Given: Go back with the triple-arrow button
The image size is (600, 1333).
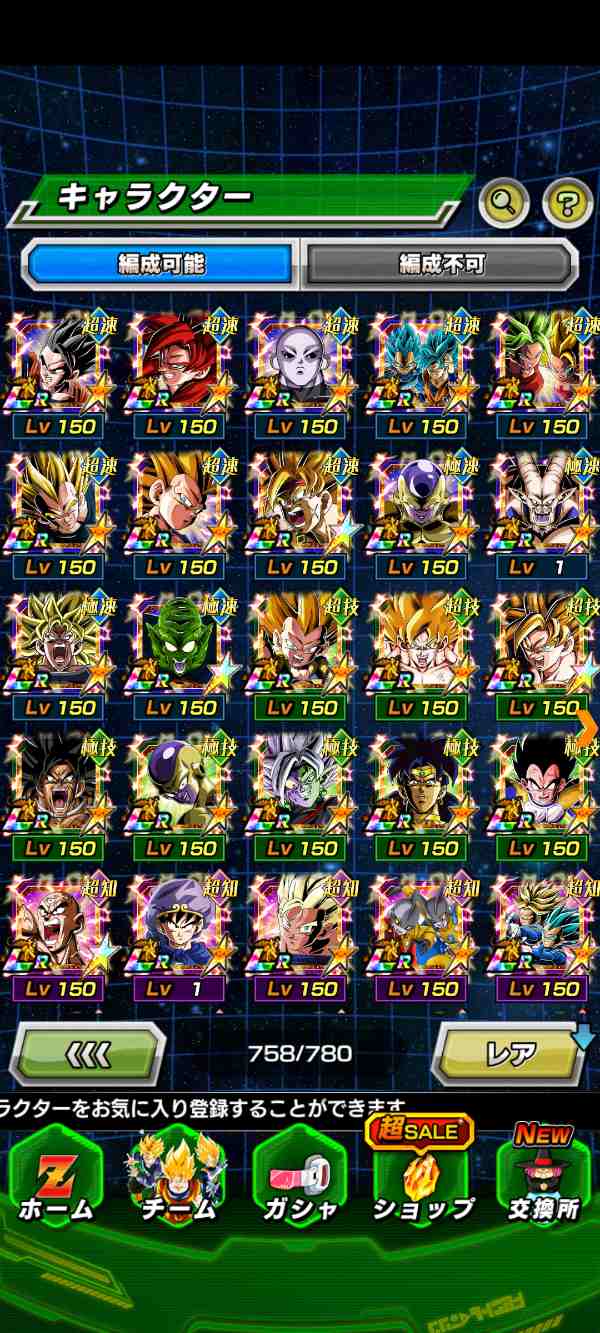Looking at the screenshot, I should click(x=87, y=1054).
